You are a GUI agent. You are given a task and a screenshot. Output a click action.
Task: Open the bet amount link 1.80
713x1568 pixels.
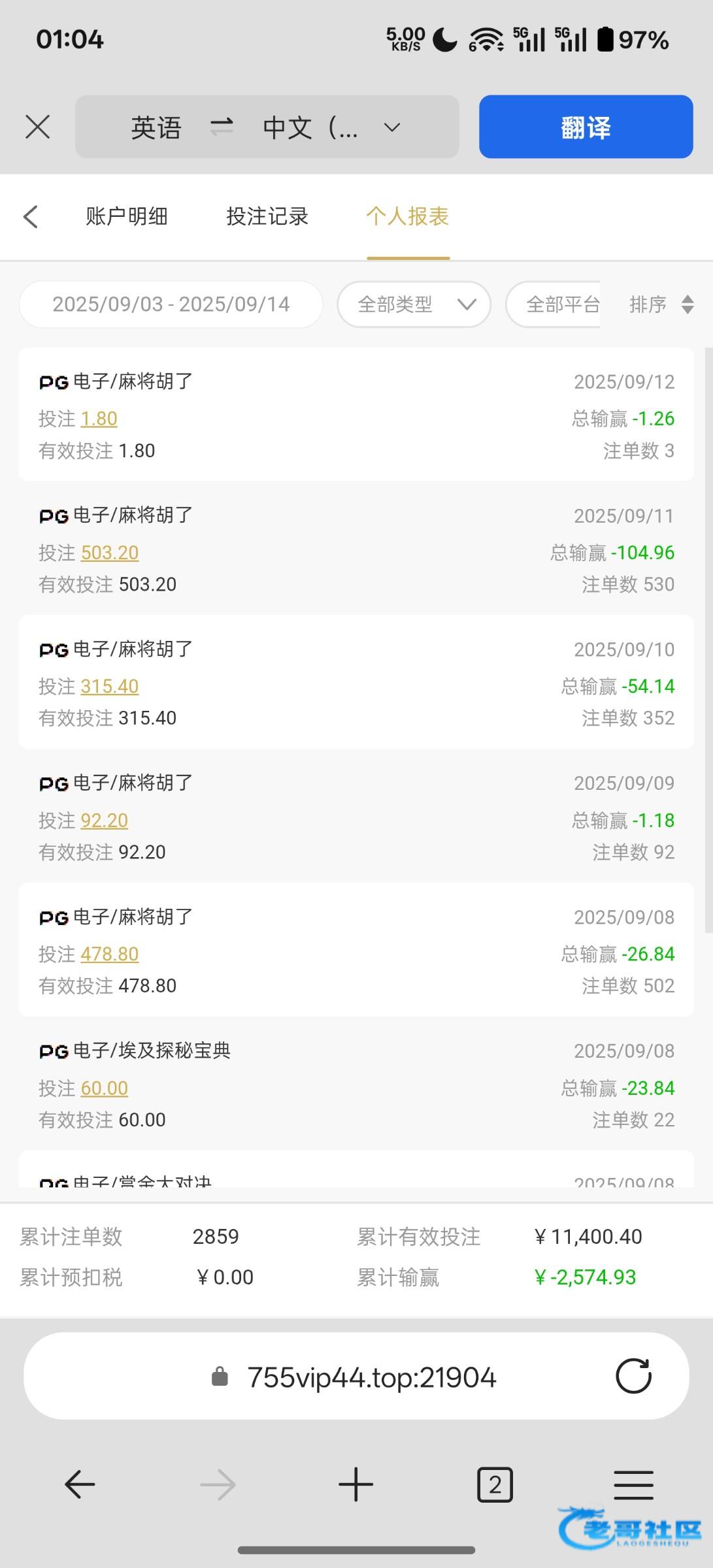[99, 419]
